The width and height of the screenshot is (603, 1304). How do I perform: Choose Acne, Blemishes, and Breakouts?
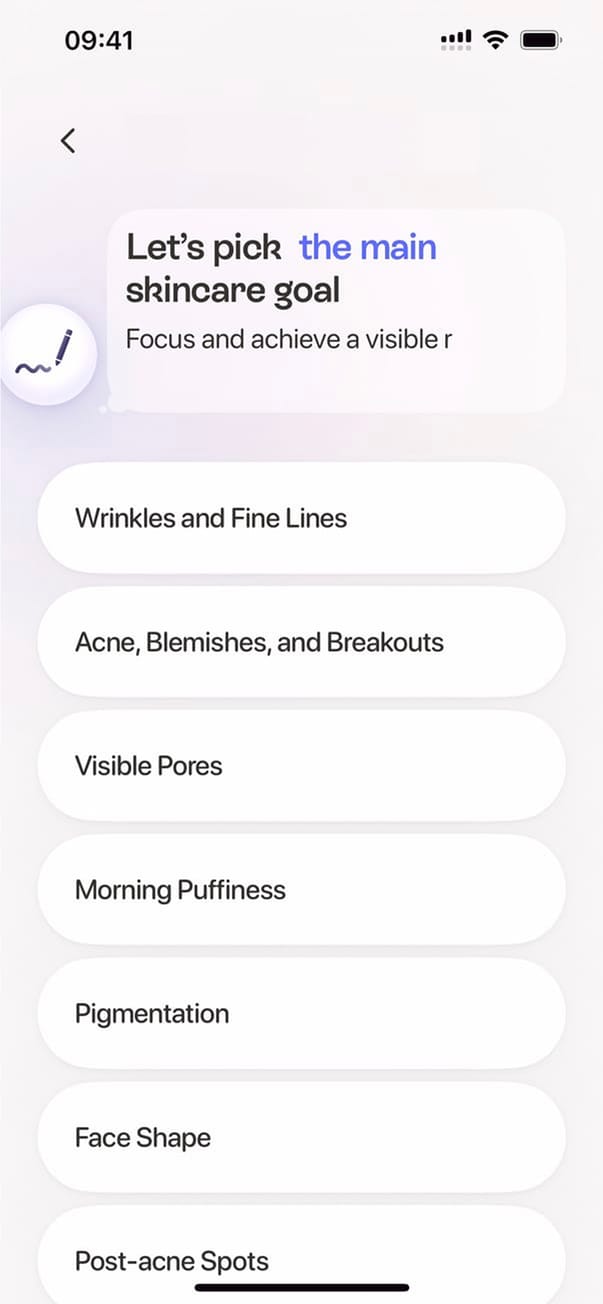[301, 642]
